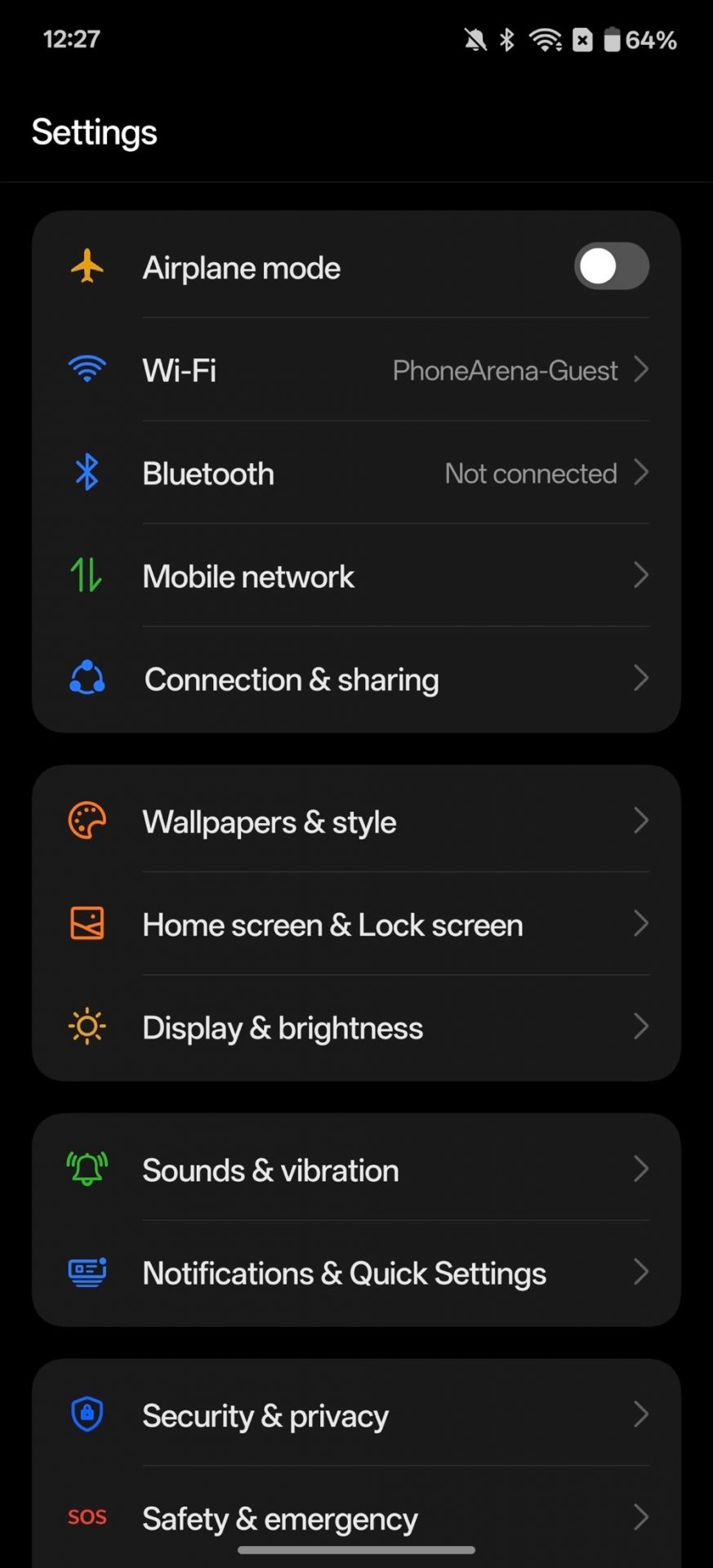
Task: Select Home screen & Lock screen
Action: click(x=356, y=924)
